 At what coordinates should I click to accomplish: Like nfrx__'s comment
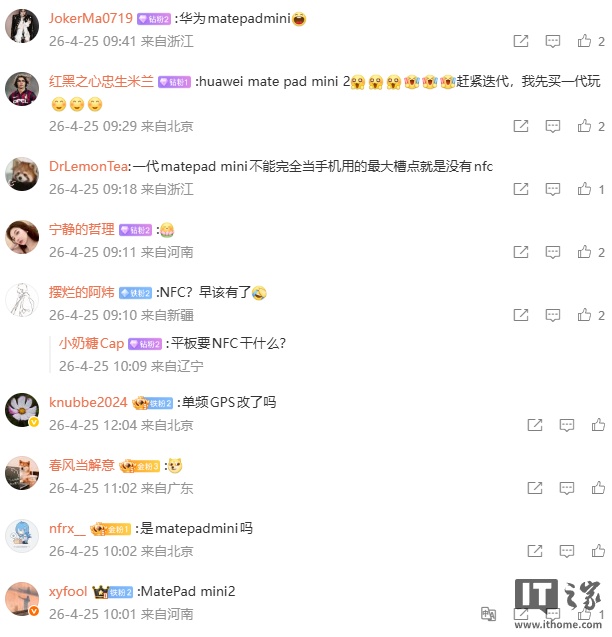pos(584,551)
